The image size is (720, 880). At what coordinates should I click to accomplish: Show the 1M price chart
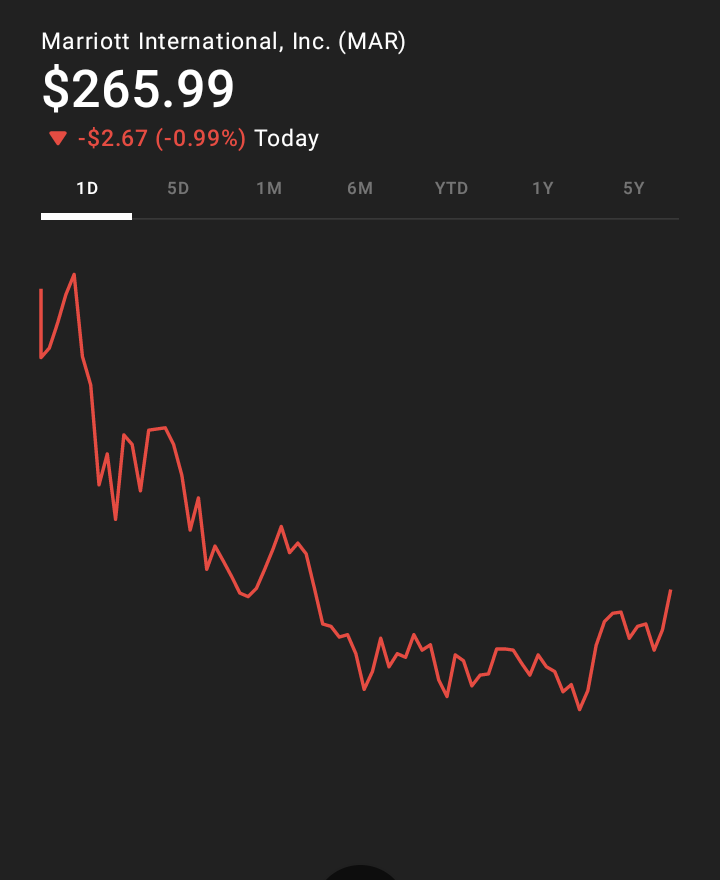click(x=269, y=189)
